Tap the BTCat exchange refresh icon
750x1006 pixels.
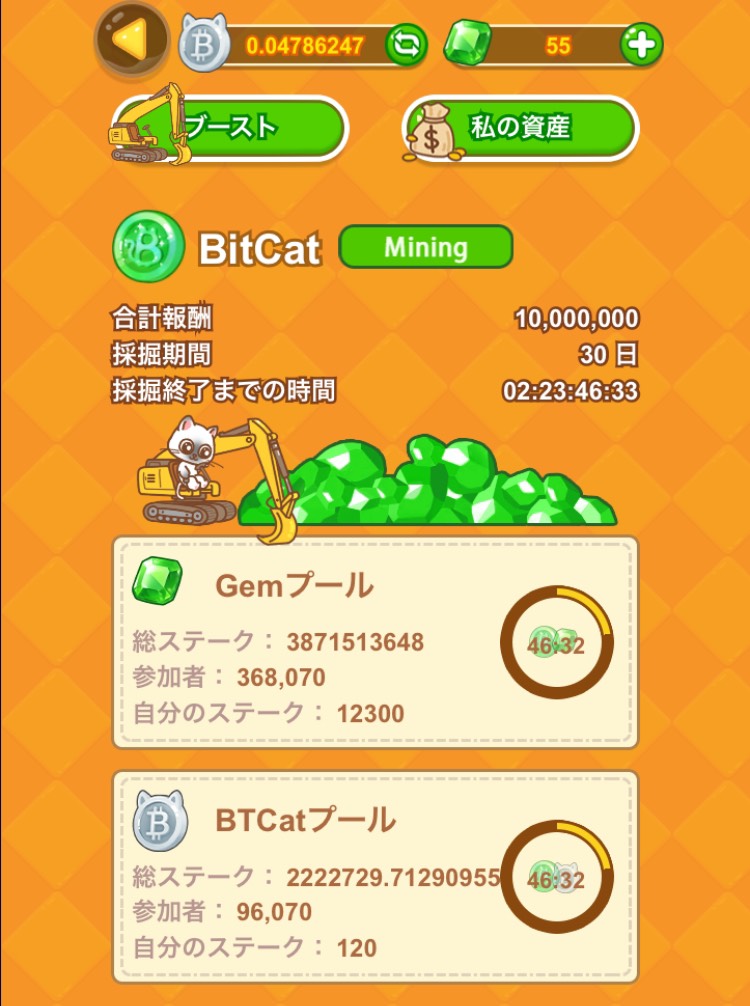tap(406, 44)
